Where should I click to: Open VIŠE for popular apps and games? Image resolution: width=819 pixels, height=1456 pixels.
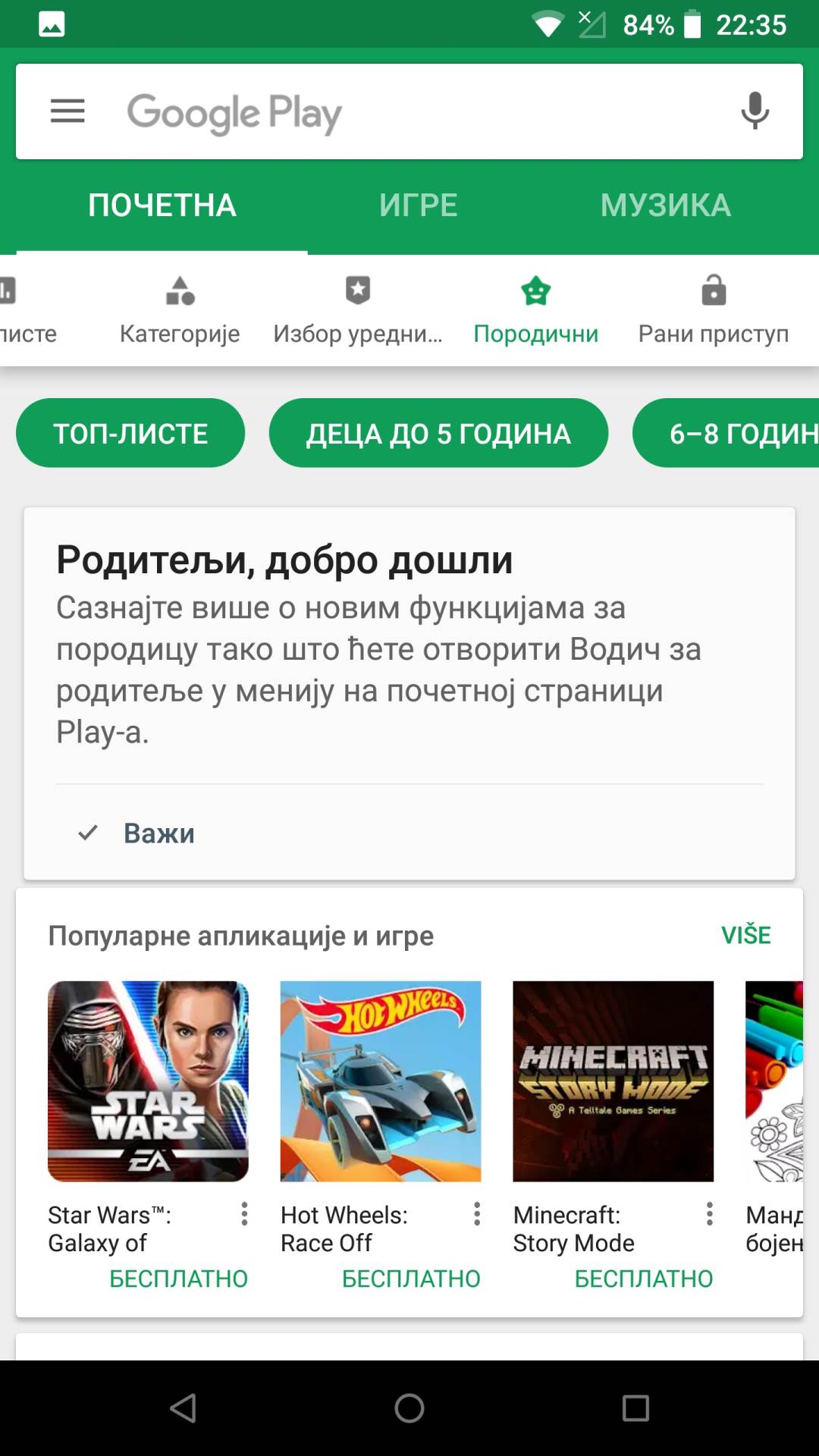click(x=745, y=935)
